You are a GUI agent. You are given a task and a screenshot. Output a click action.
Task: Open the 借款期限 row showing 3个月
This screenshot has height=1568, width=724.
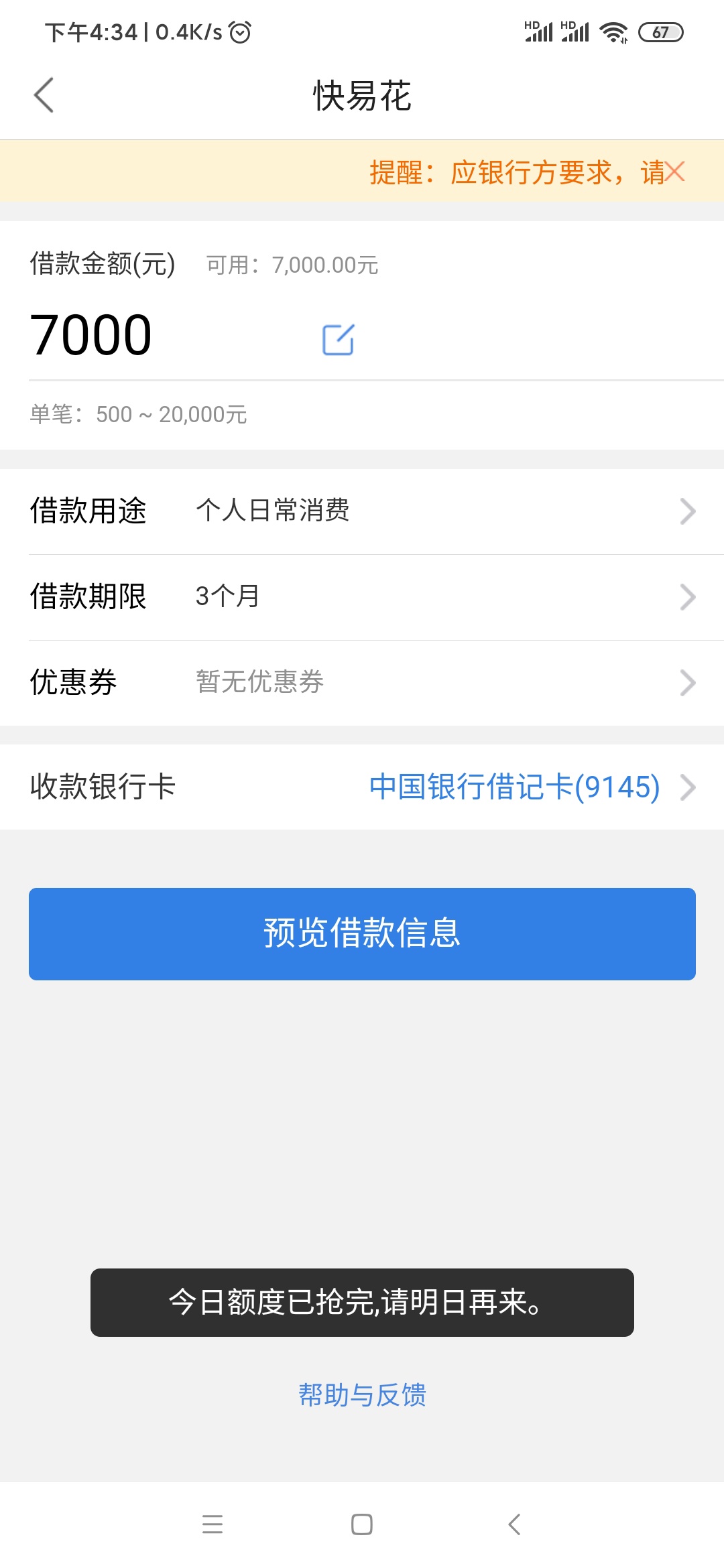pos(362,597)
